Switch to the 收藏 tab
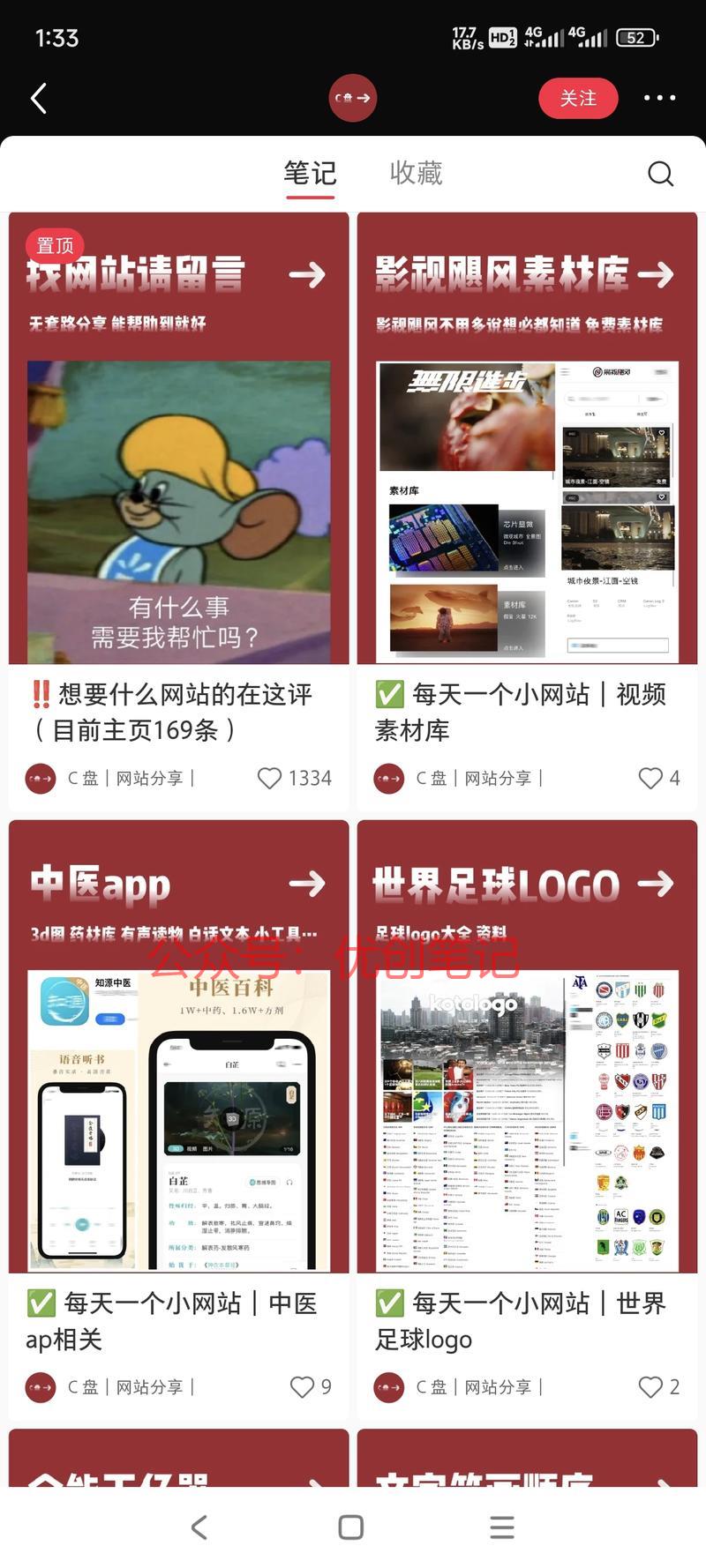The width and height of the screenshot is (706, 1568). [416, 173]
